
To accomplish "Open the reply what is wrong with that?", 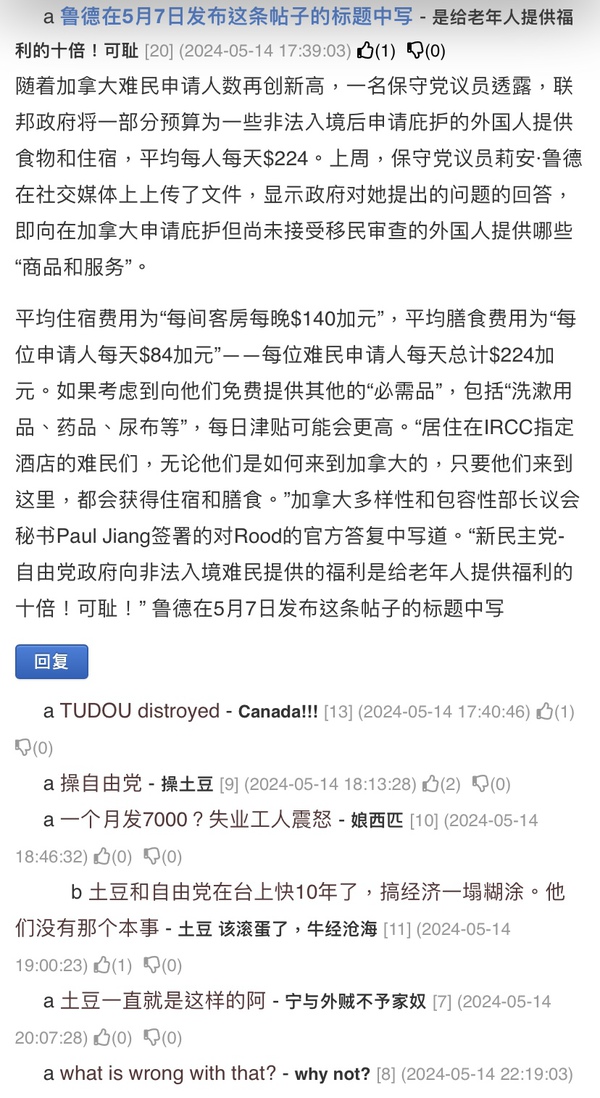I will [168, 1073].
